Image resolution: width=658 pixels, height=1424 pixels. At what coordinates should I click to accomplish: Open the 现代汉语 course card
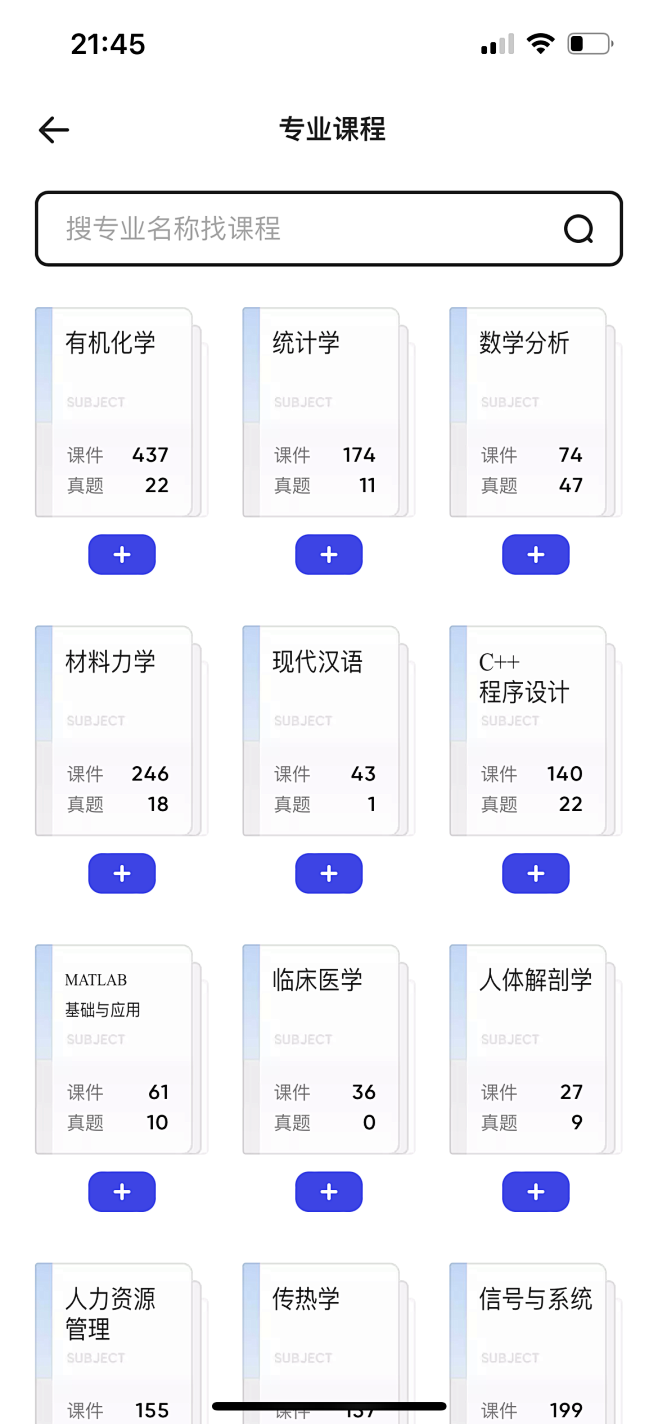click(321, 731)
